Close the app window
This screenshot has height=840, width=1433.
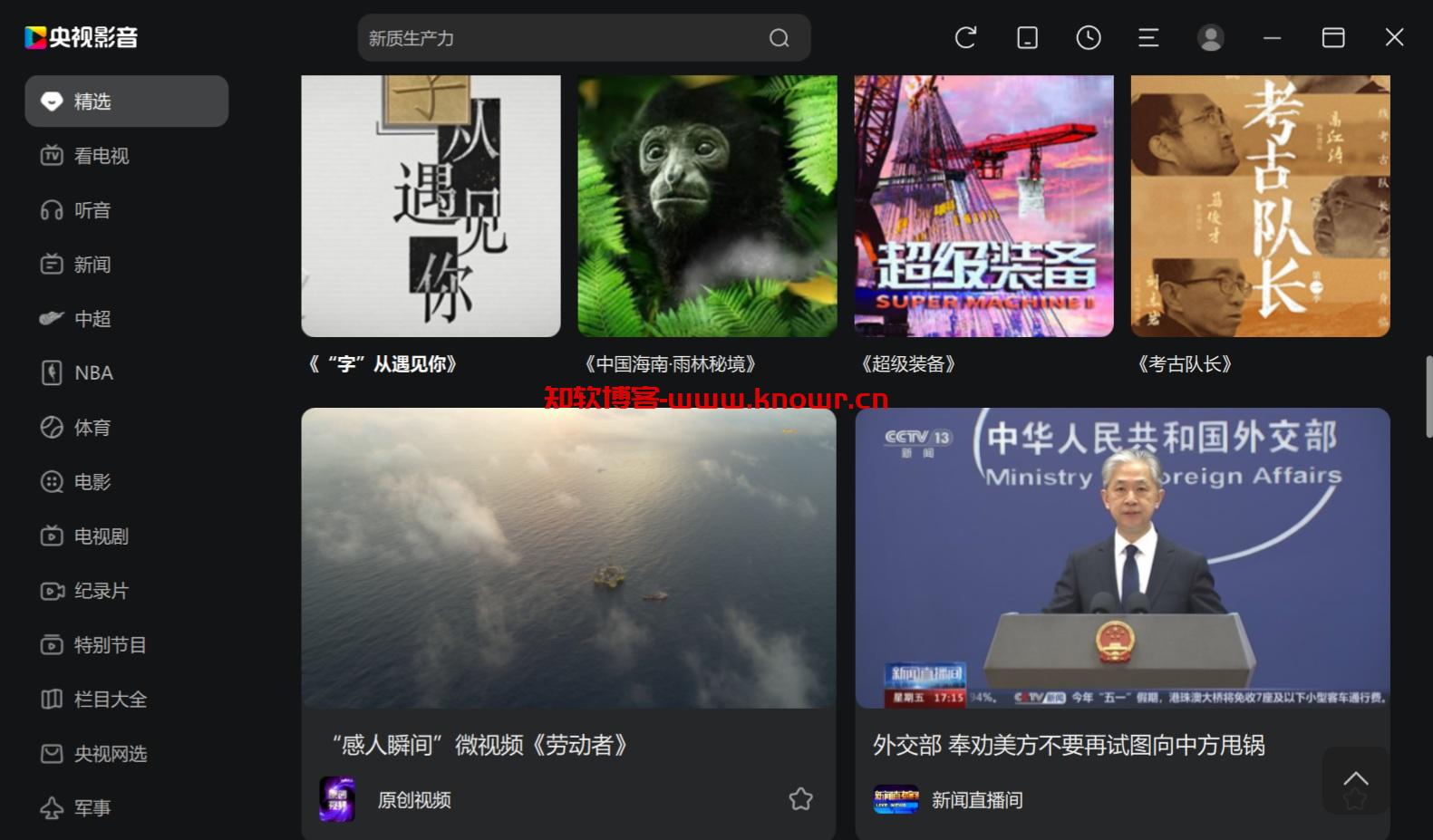tap(1394, 38)
